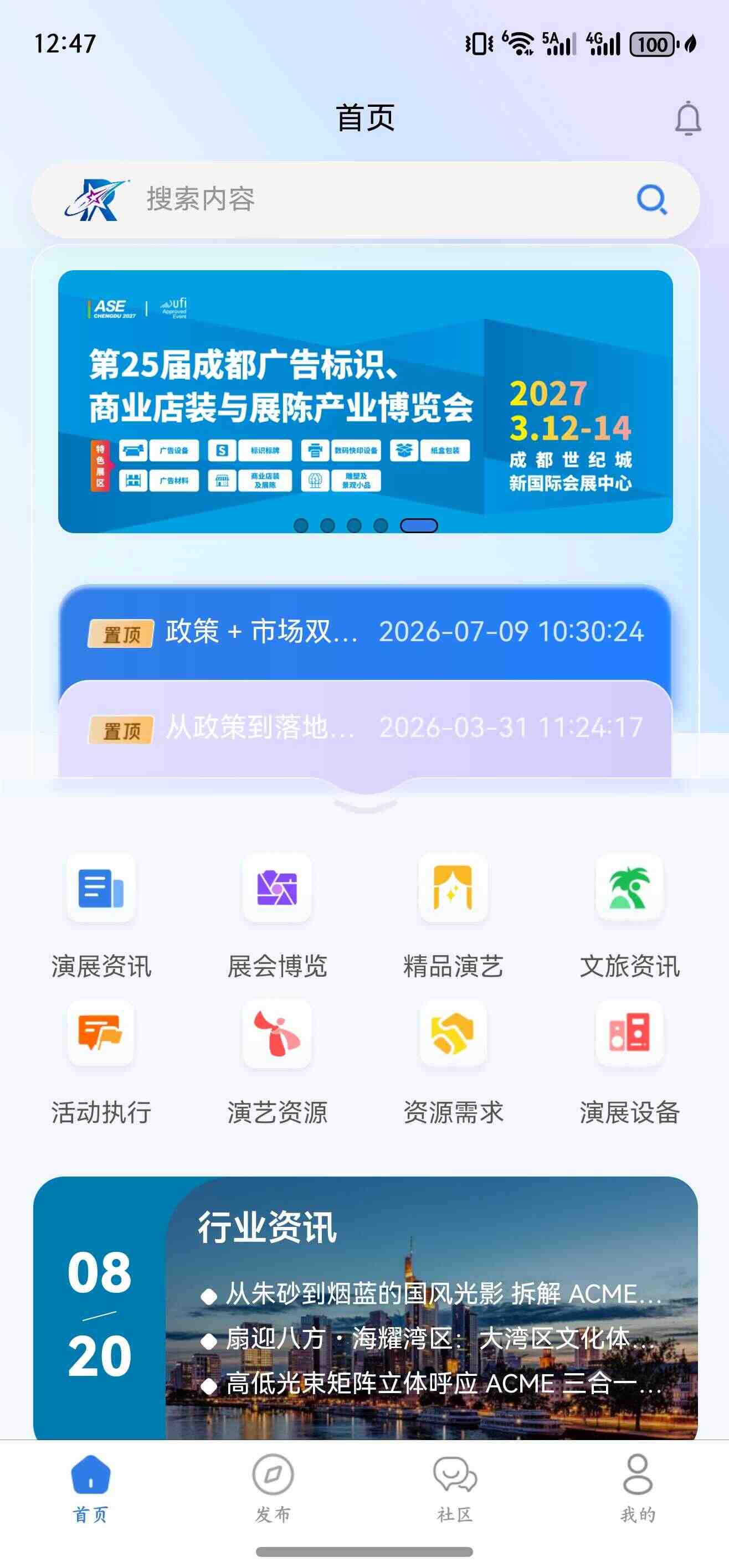Screen dimensions: 729x1568
Task: Tap the blue magnifier search icon
Action: (x=651, y=200)
